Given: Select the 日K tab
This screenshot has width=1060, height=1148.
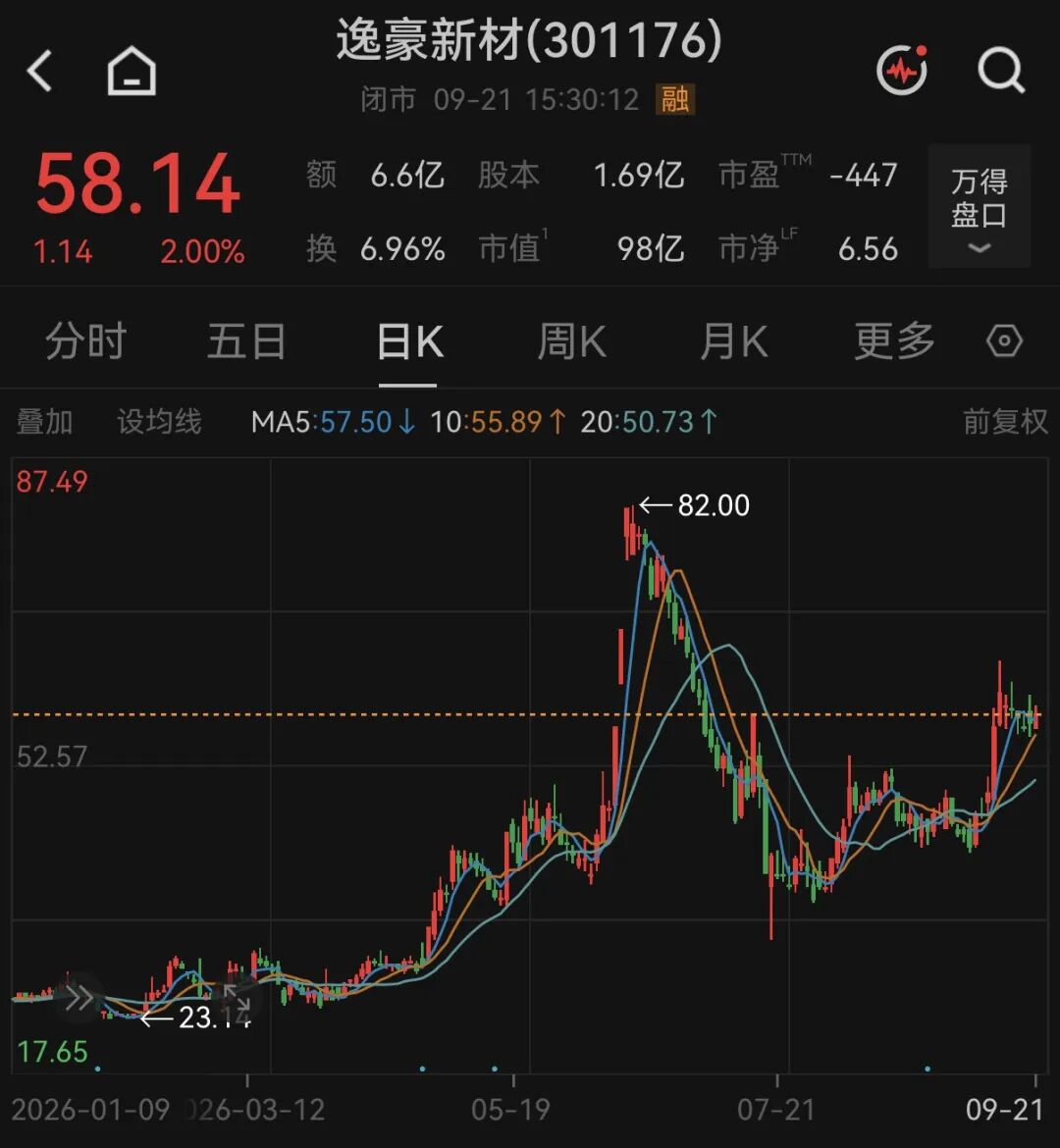Looking at the screenshot, I should click(x=409, y=341).
